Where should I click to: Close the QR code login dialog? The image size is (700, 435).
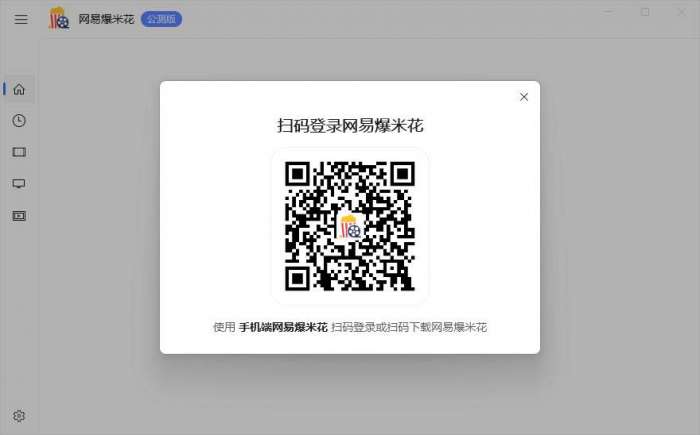[x=523, y=97]
